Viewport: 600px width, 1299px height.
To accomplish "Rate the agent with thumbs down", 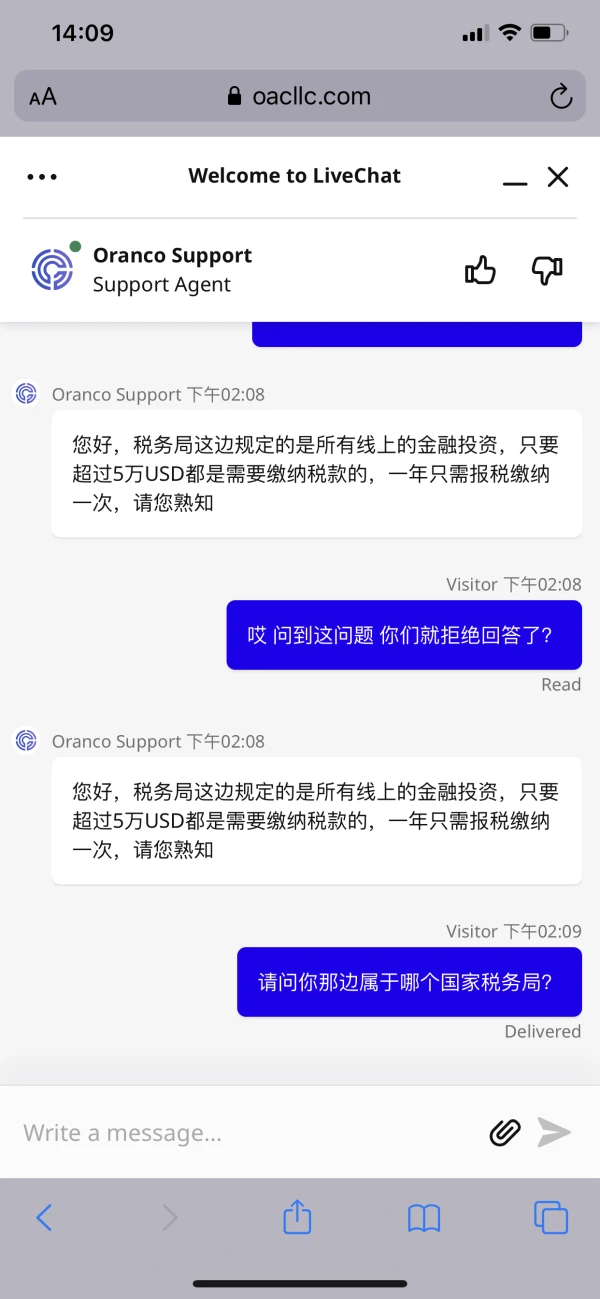I will point(546,270).
